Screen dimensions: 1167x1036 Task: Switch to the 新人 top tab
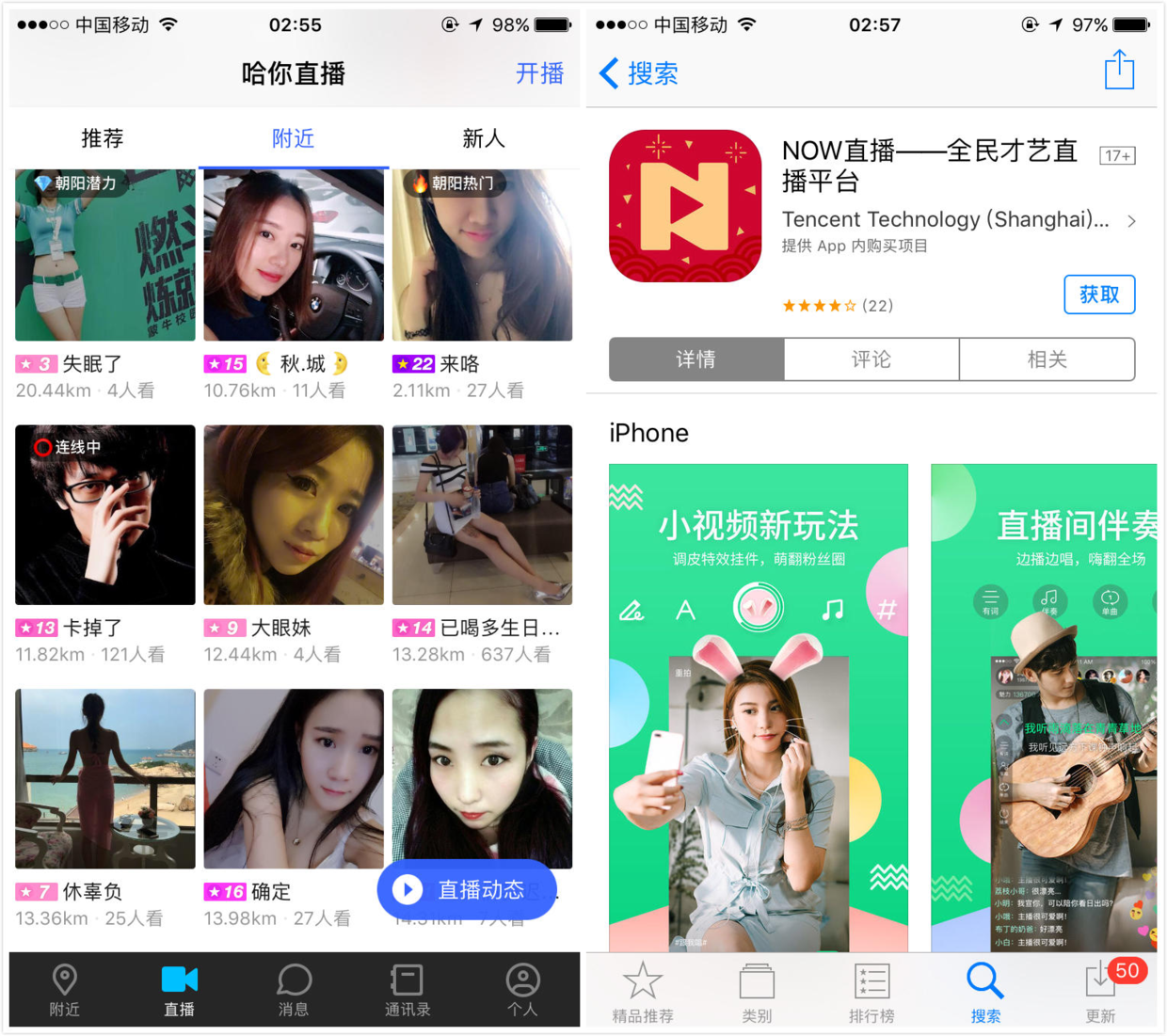483,138
